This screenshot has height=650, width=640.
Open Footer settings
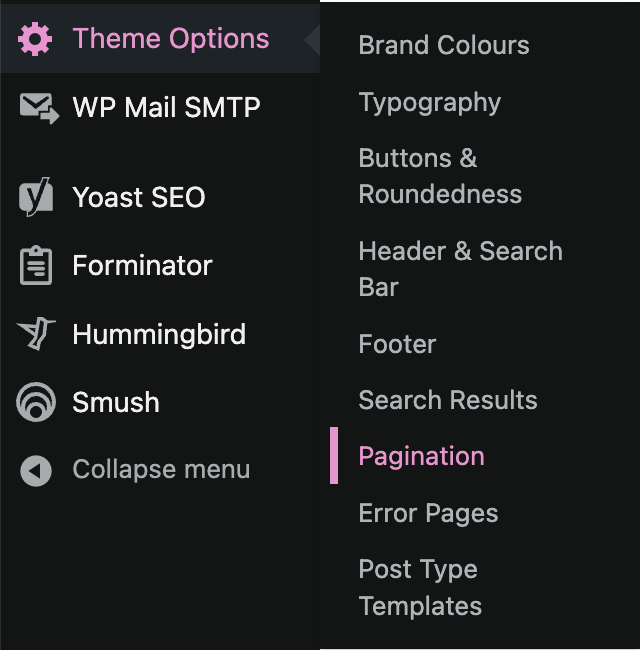pos(397,344)
